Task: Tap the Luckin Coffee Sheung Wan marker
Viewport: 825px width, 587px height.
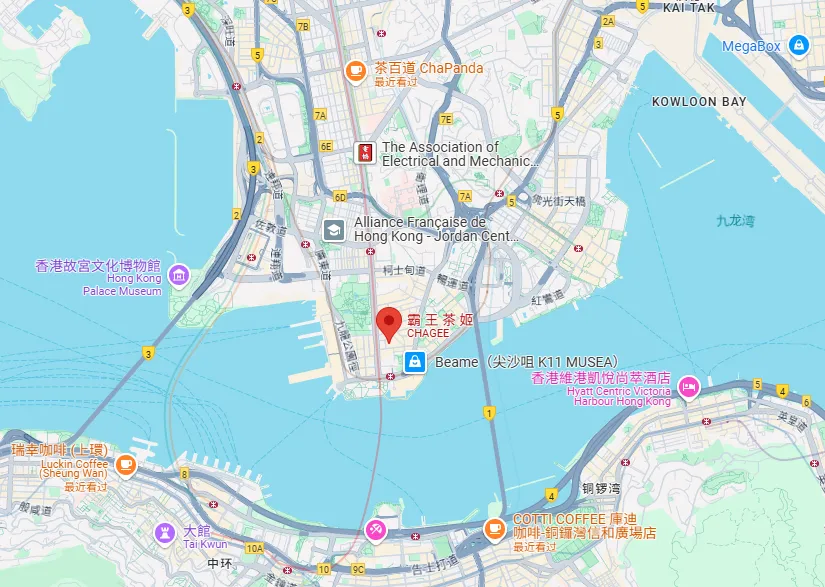Action: (125, 464)
